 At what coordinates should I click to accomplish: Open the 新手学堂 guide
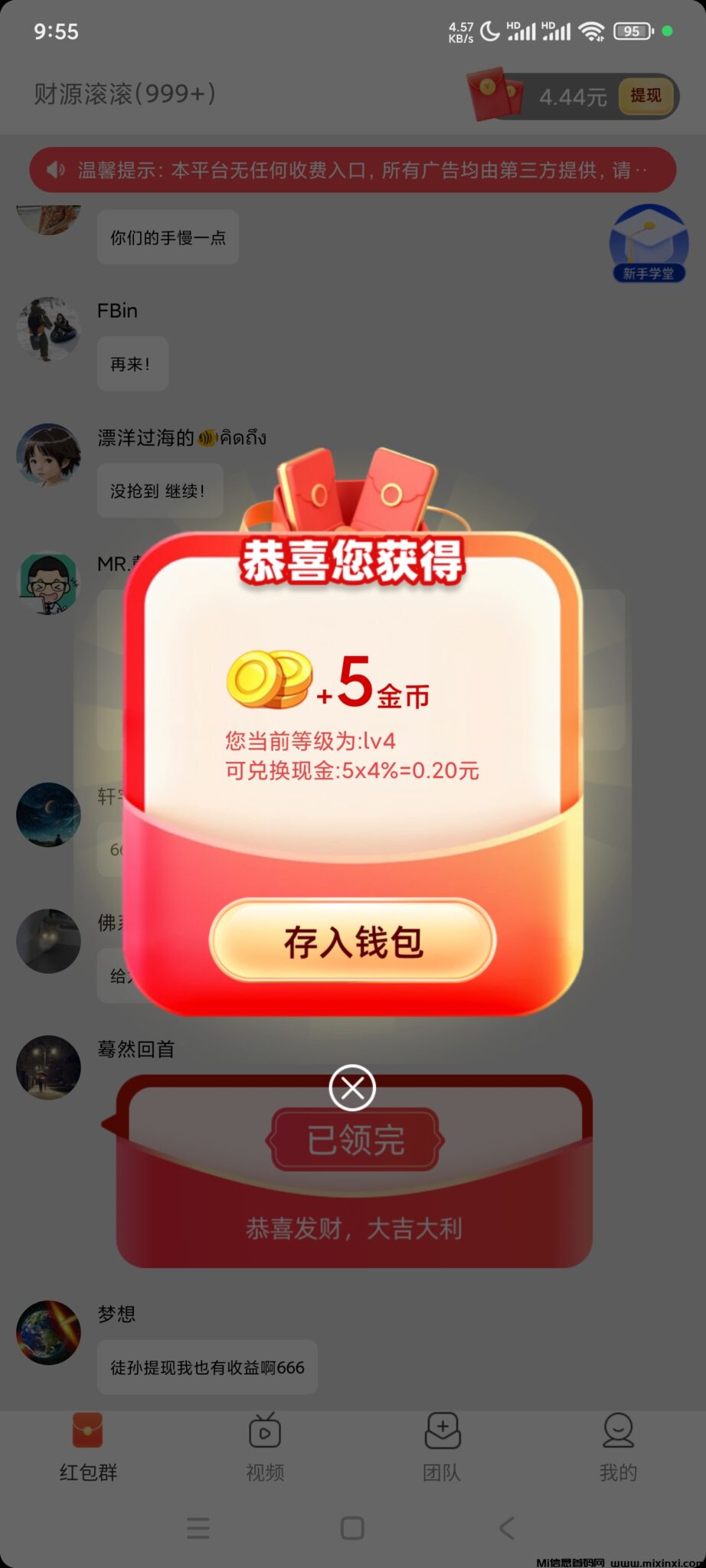pyautogui.click(x=649, y=244)
